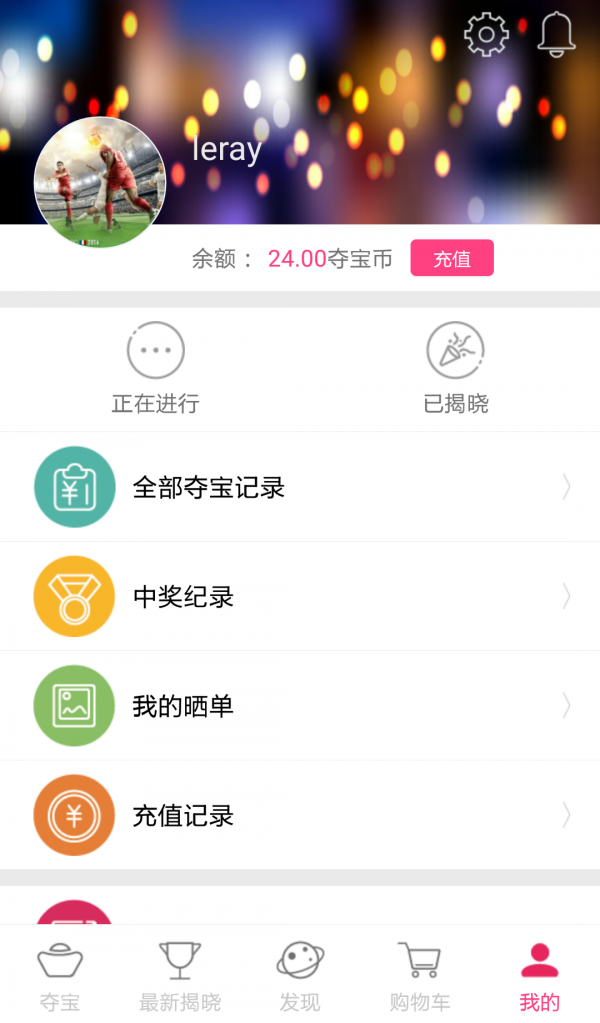Switch to the 最新揭晓 tab
Viewport: 600px width, 1023px height.
(x=180, y=976)
